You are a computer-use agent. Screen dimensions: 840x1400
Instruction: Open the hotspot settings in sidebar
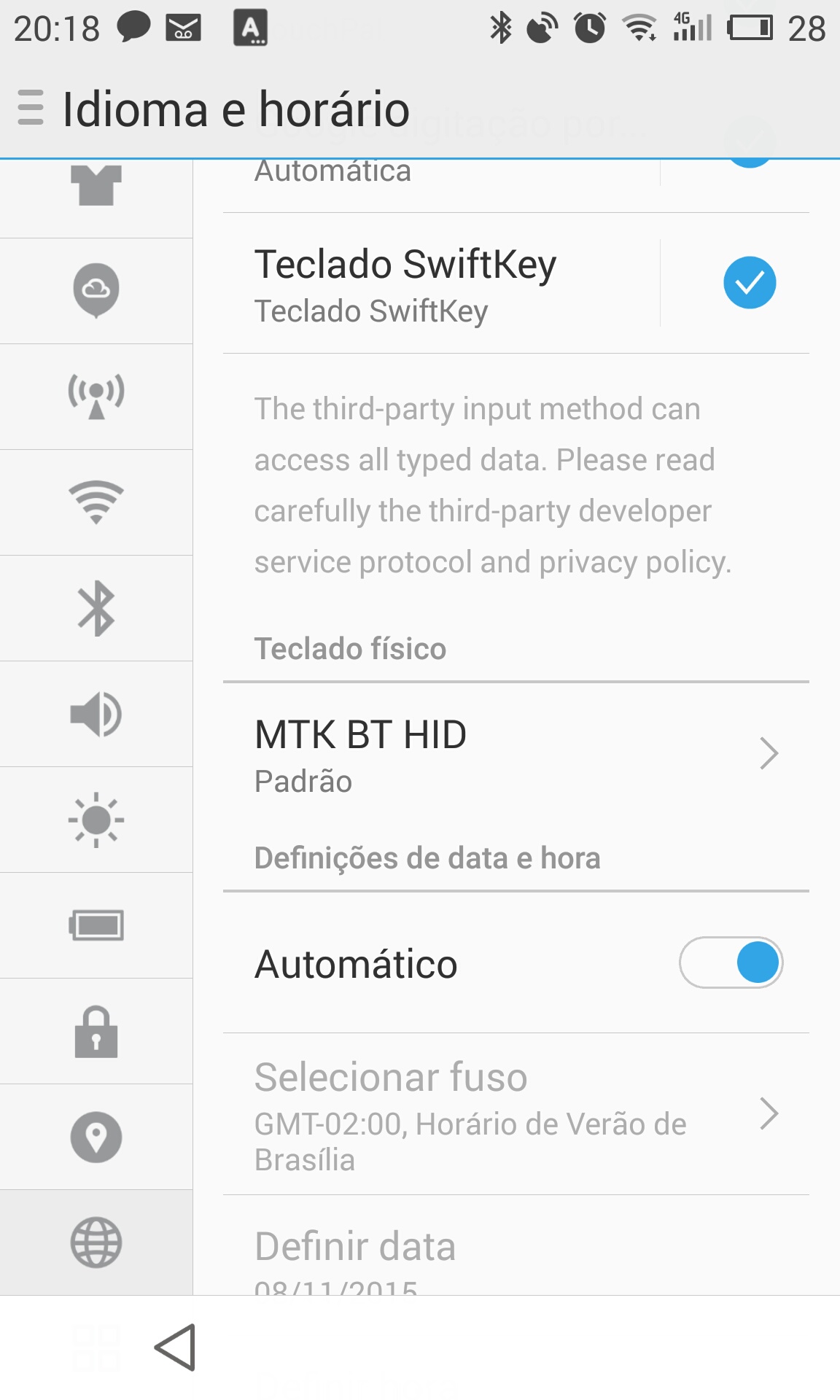[x=96, y=397]
